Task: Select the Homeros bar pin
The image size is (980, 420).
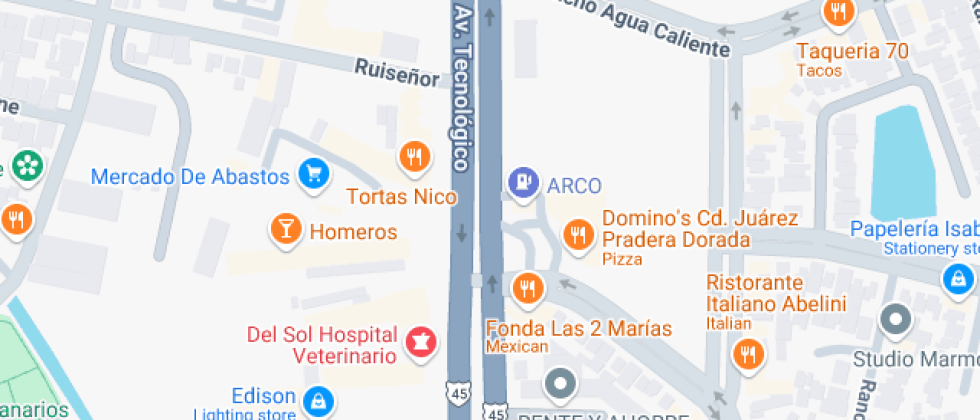Action: click(286, 230)
